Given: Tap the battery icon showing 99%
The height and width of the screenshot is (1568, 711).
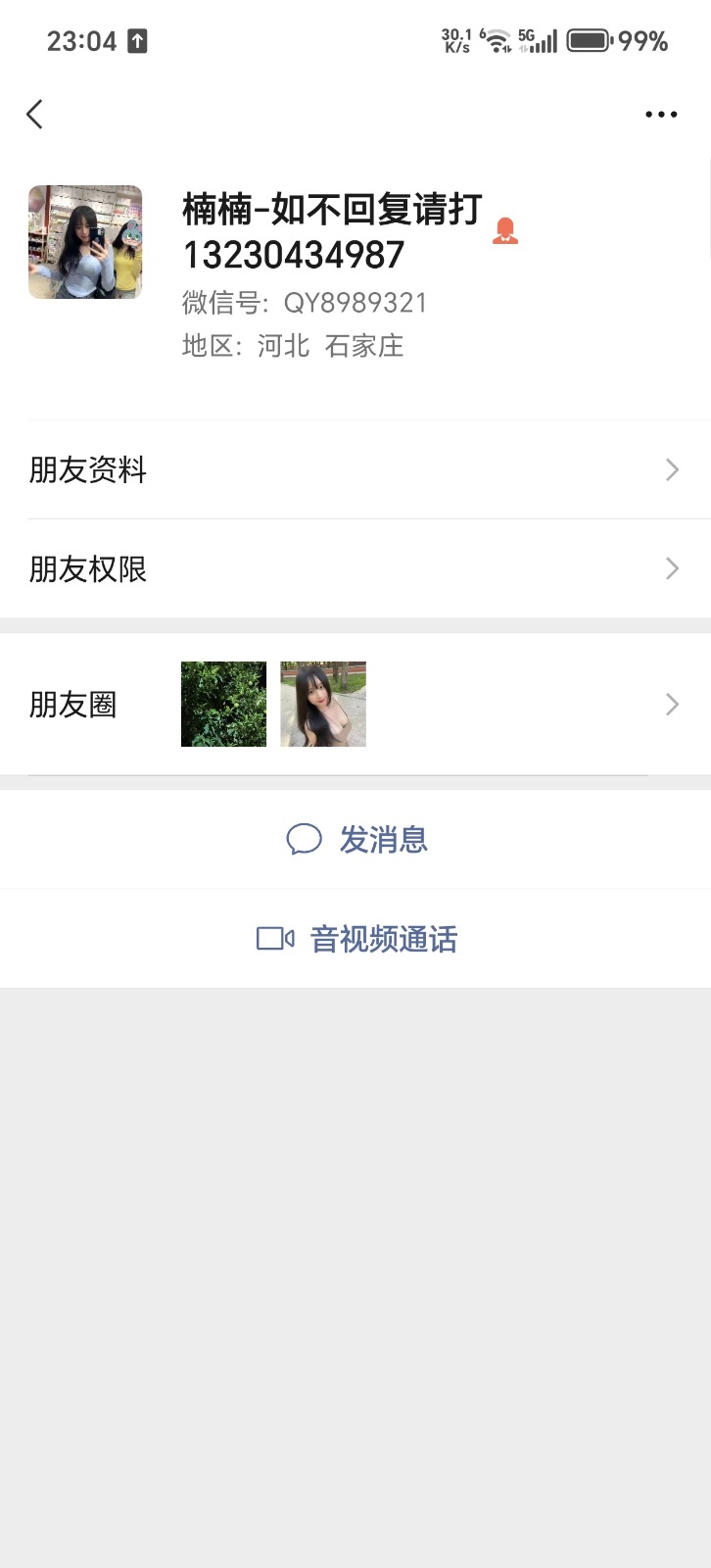Looking at the screenshot, I should [588, 41].
